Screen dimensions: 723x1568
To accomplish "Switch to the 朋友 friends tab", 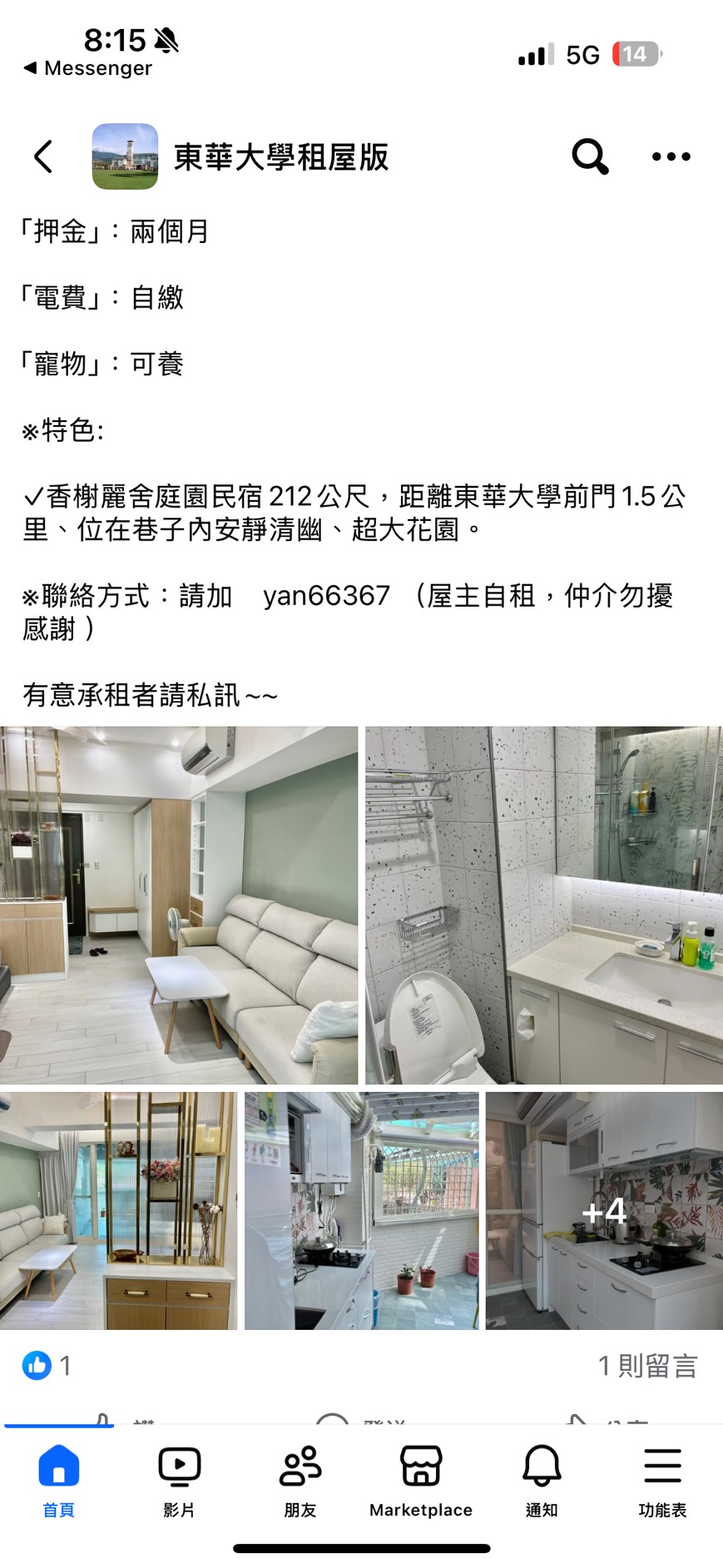I will point(300,1481).
